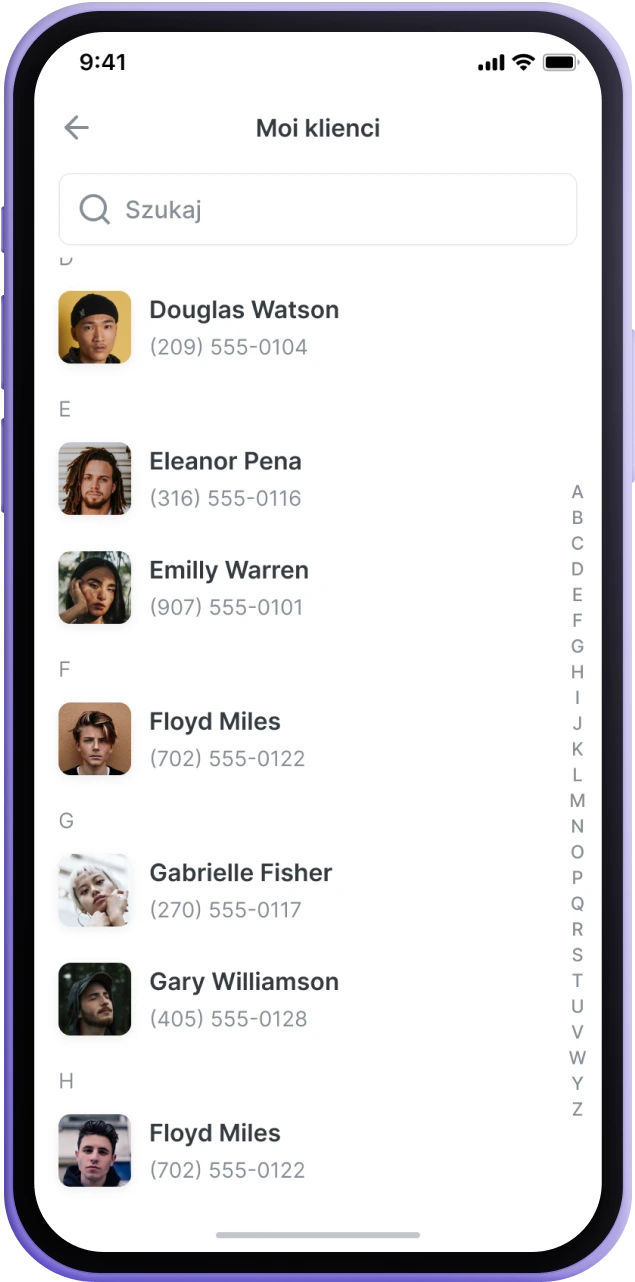Jump to letter Z in the index
Image resolution: width=635 pixels, height=1282 pixels.
[x=577, y=1109]
